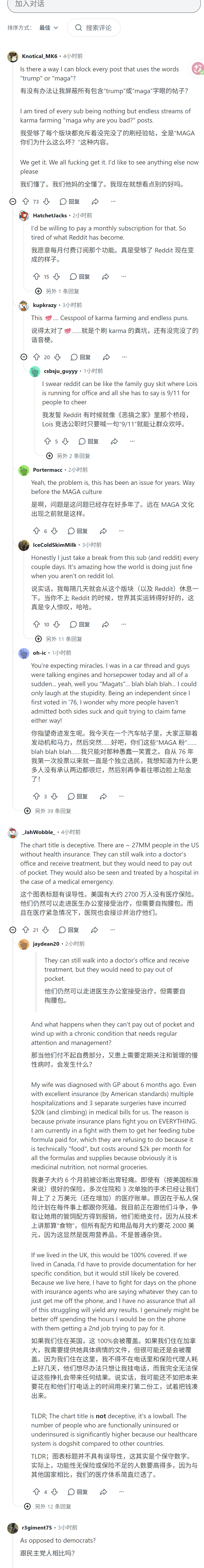Collapse _JahWobble_'s comment thread
The height and width of the screenshot is (1568, 204).
coord(13,930)
